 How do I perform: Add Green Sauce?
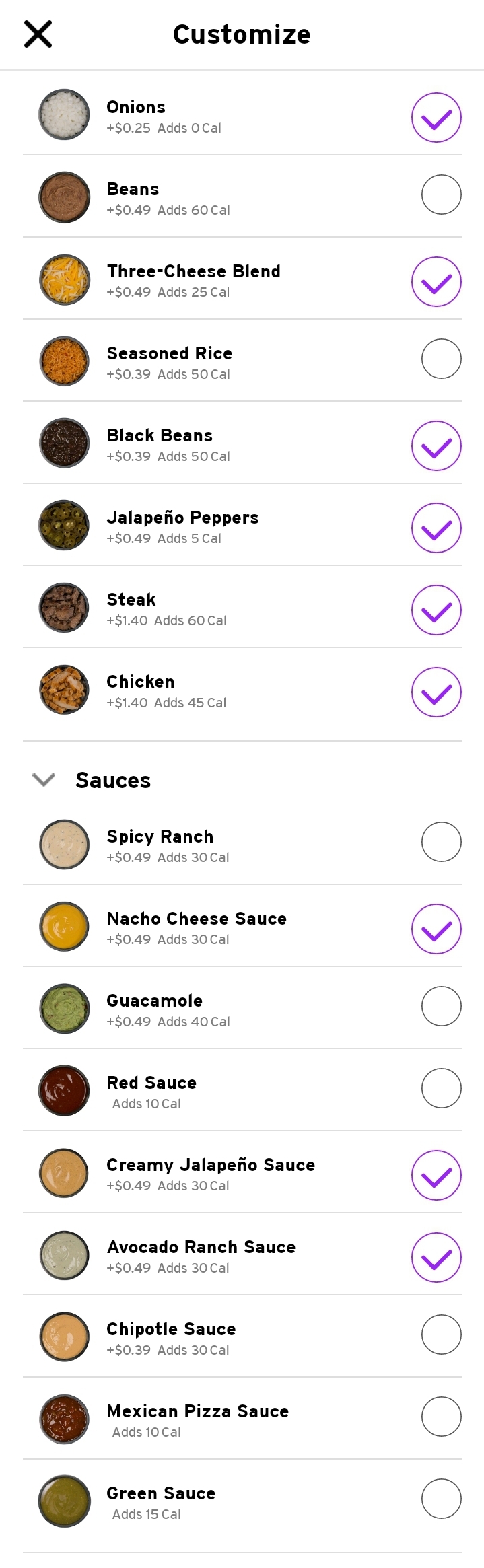click(x=442, y=1499)
